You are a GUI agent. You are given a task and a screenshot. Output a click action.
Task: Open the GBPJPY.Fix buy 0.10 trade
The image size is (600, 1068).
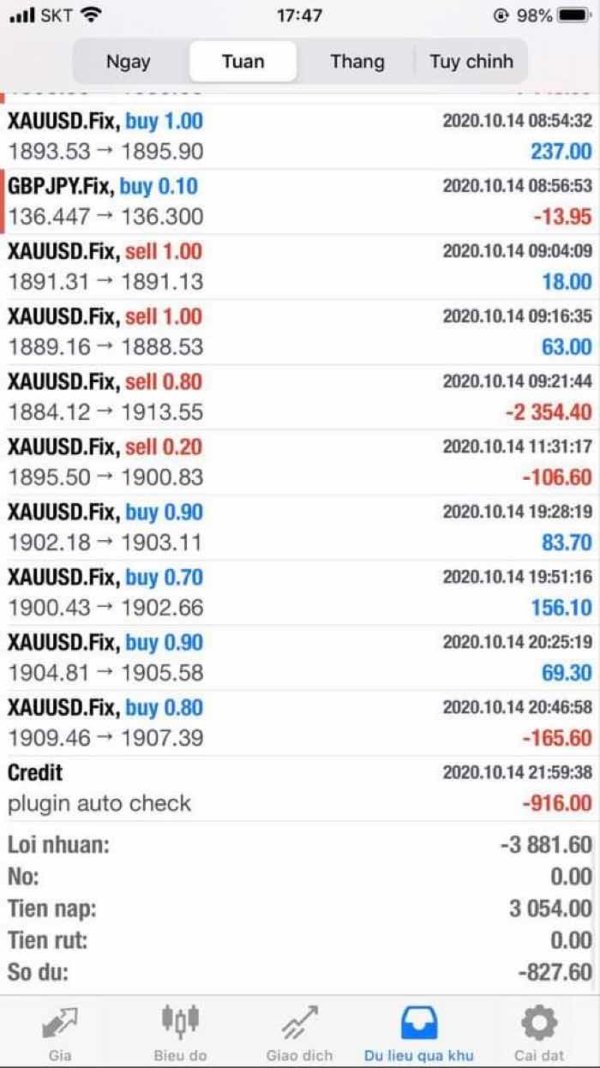pyautogui.click(x=300, y=202)
